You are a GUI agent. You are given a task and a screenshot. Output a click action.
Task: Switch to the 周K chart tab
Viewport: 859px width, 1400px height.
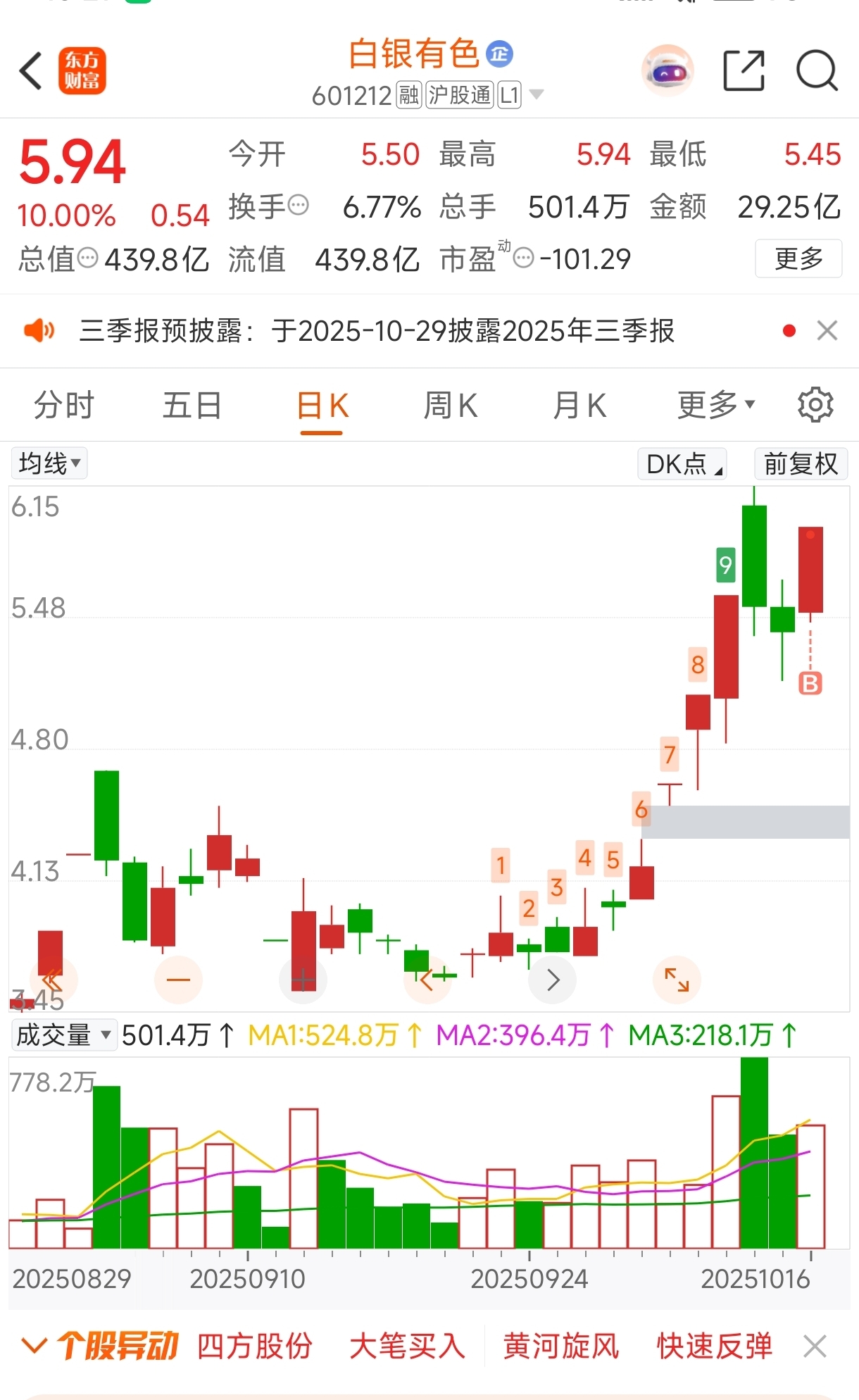[451, 406]
